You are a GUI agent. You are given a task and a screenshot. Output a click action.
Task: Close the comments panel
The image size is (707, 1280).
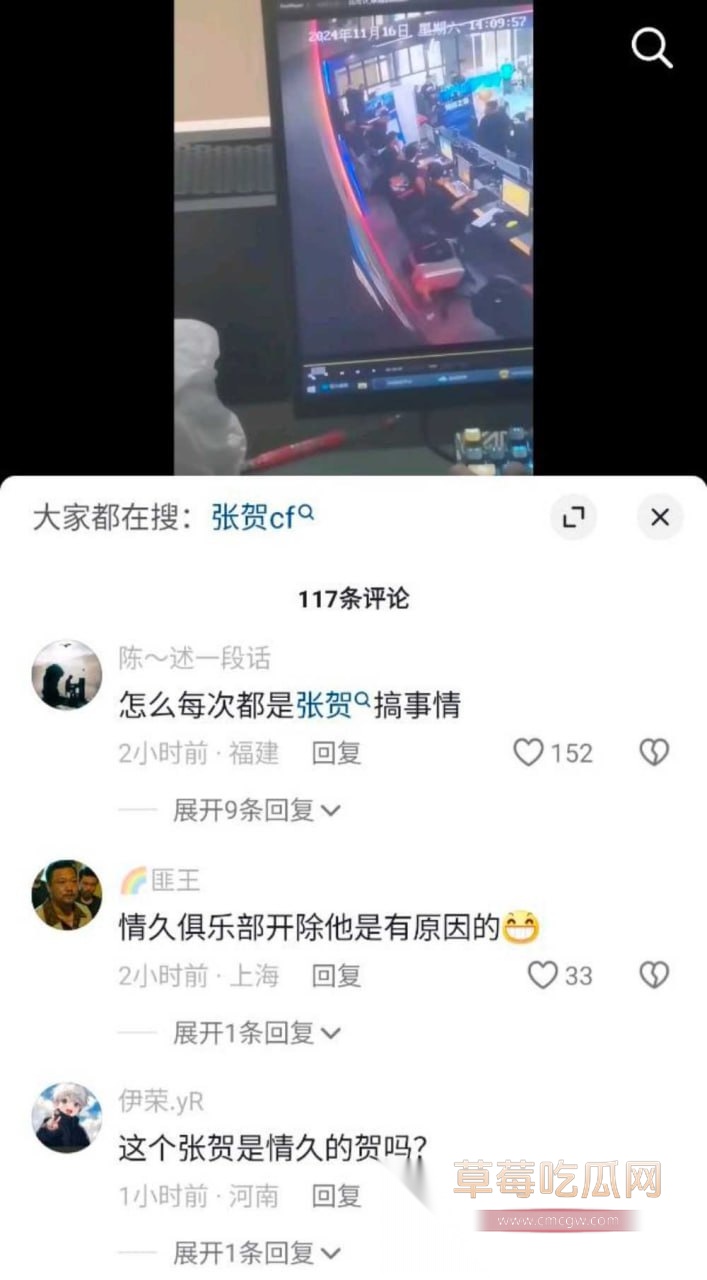pos(659,517)
